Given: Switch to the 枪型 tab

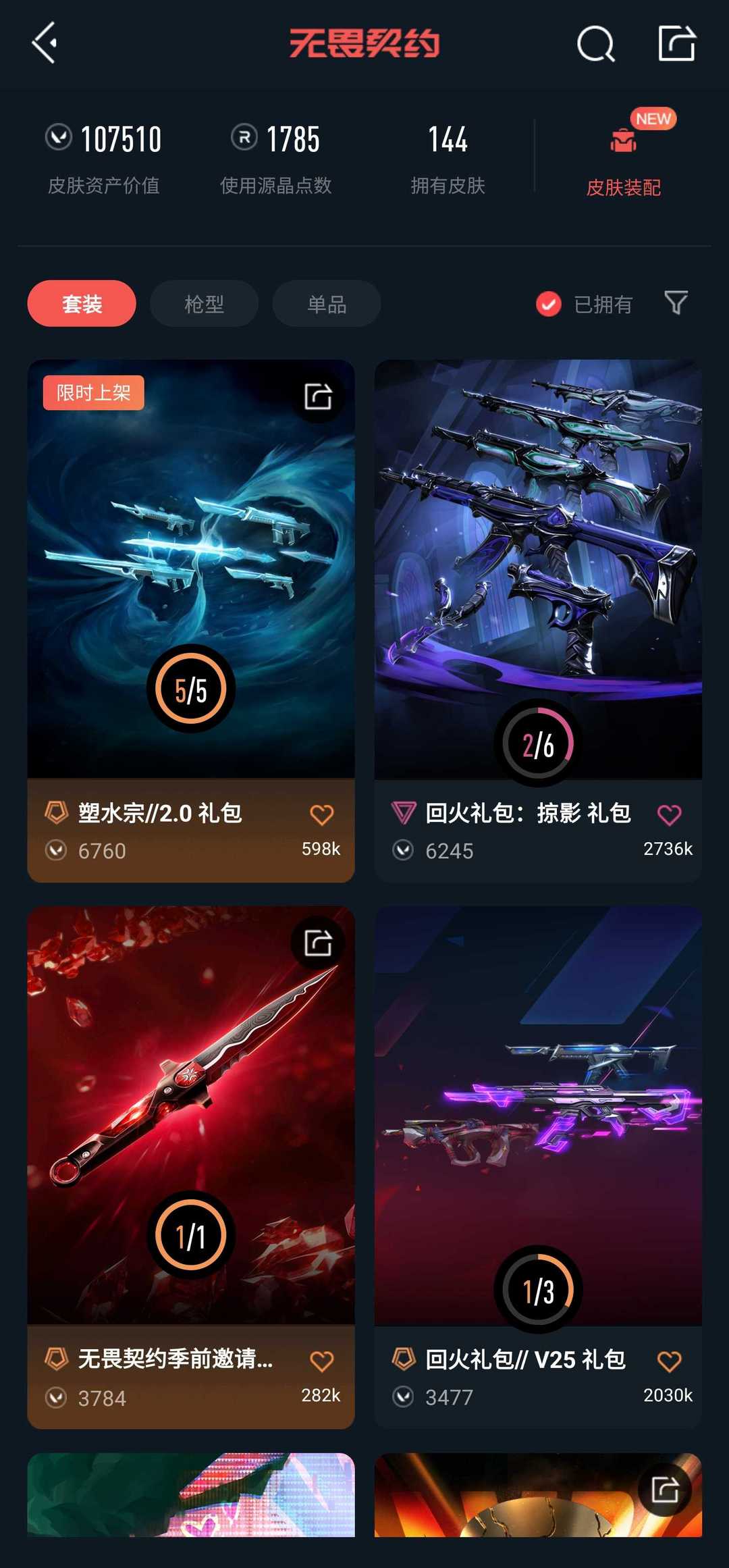Looking at the screenshot, I should (x=204, y=303).
